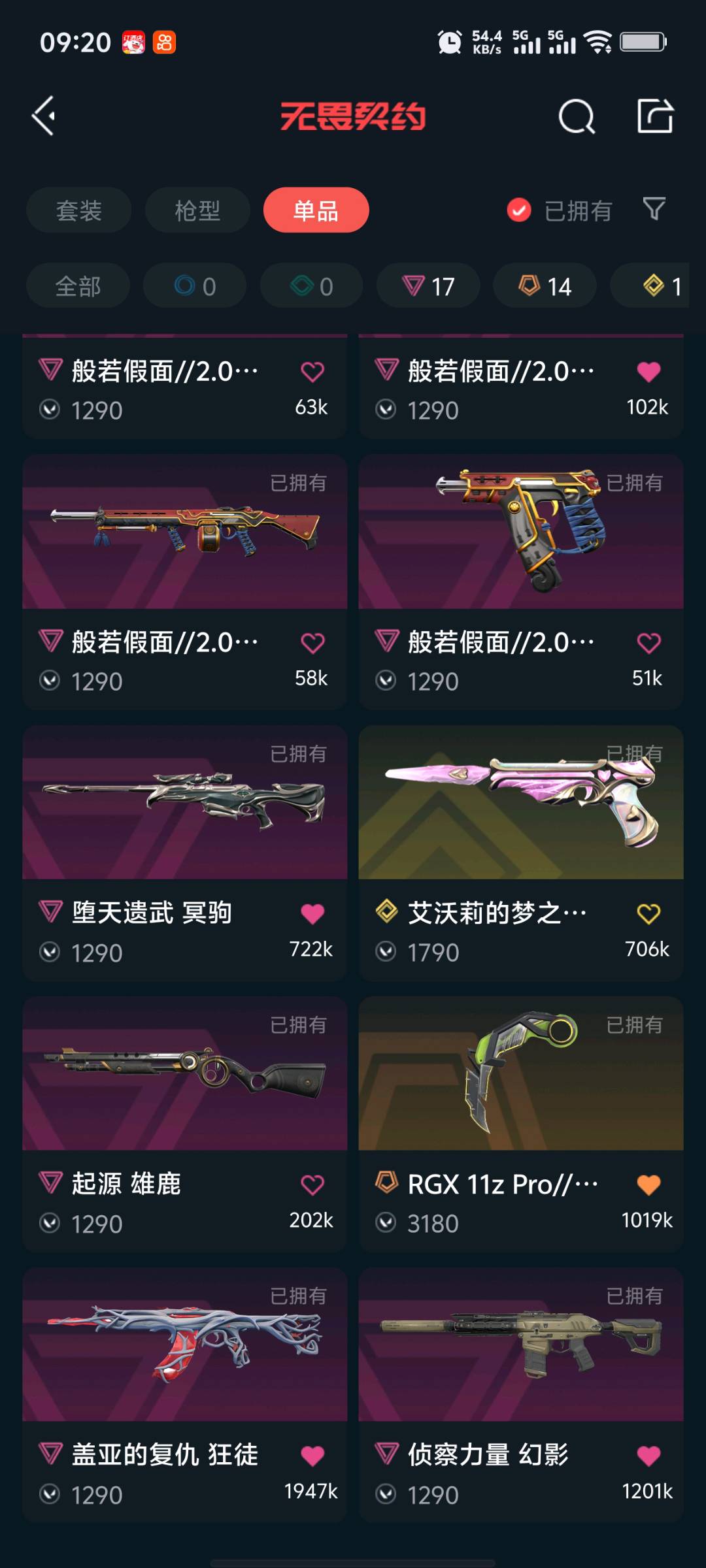This screenshot has width=706, height=1568.
Task: Open the 起源 雄鹿 shotgun card
Action: click(x=184, y=1075)
